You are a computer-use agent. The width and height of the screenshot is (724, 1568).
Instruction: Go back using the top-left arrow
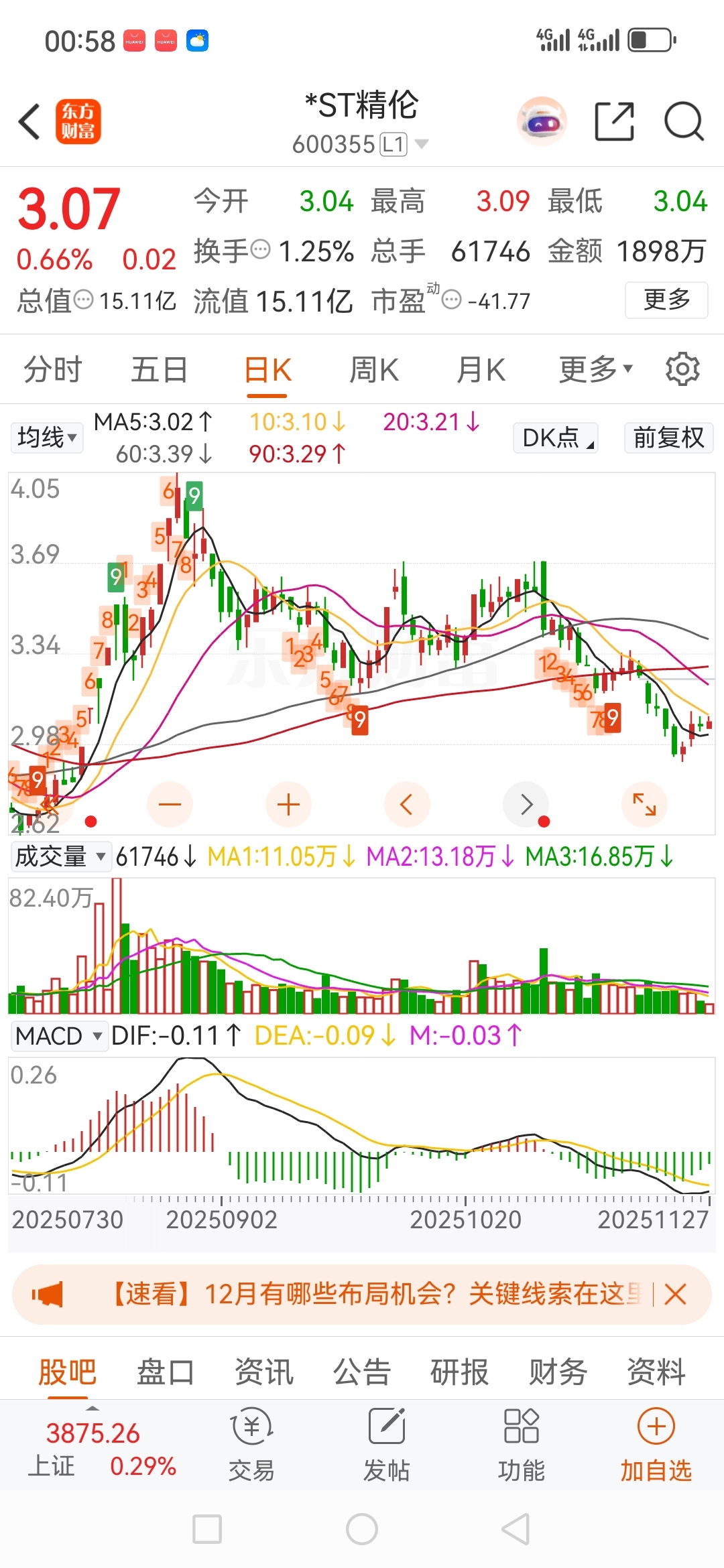(x=29, y=122)
